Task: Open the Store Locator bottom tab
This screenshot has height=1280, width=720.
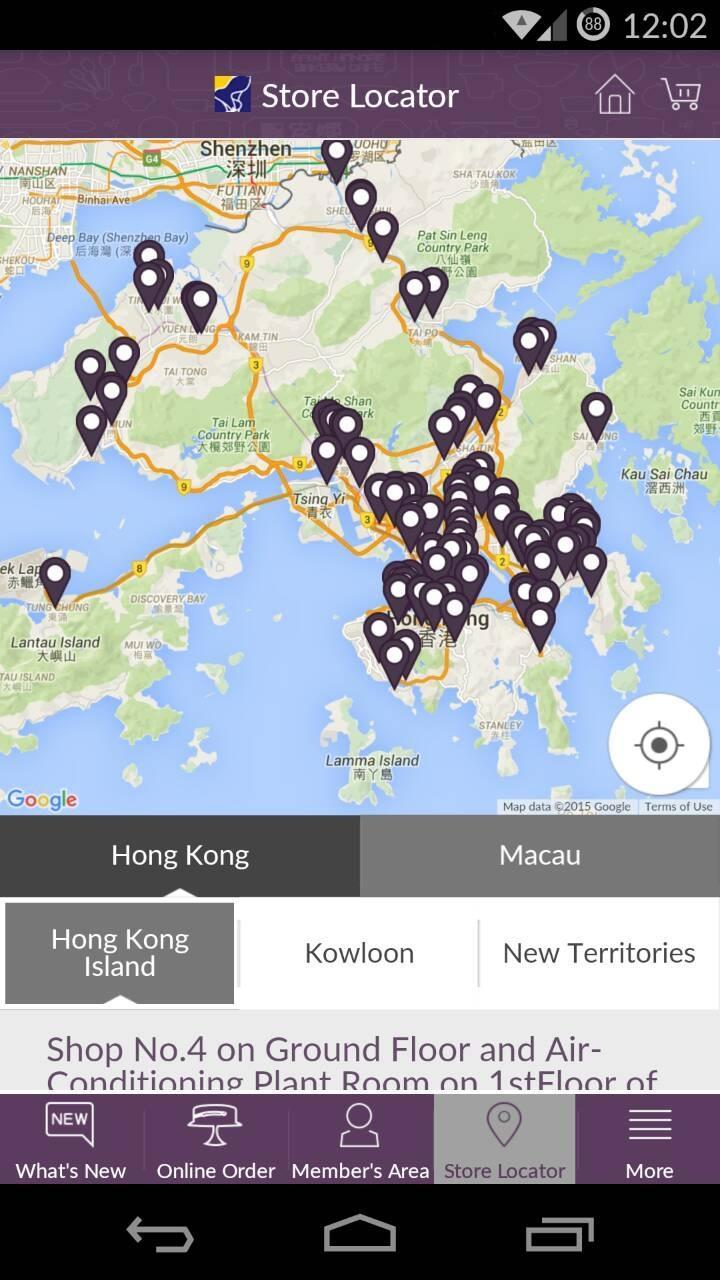Action: coord(505,1139)
